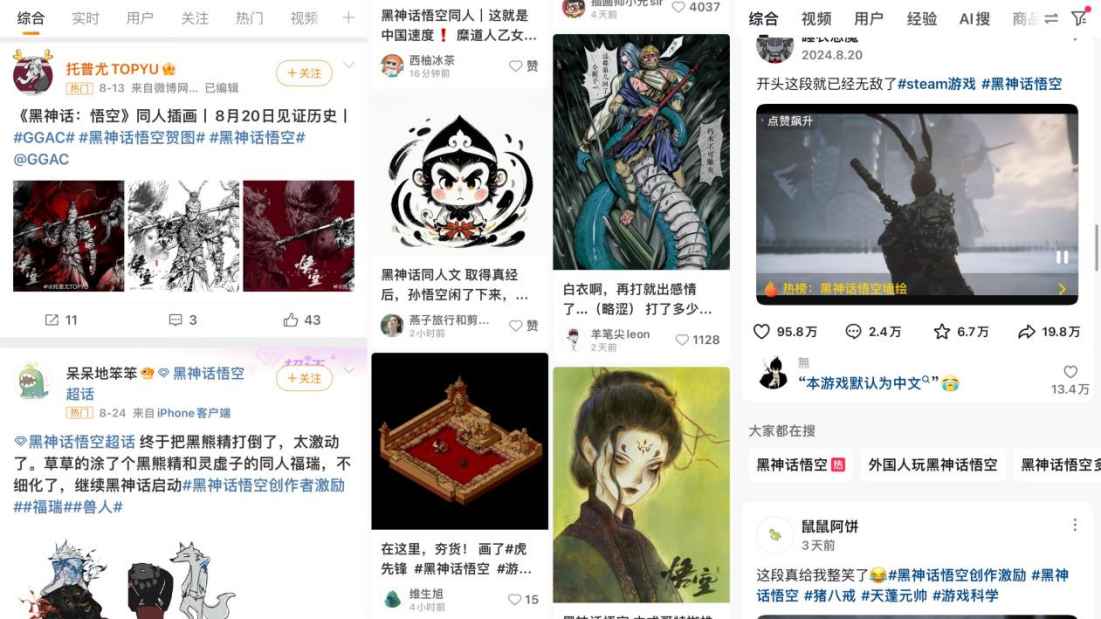Switch to the 实时 tab
Screen dimensions: 1101x619
pos(86,18)
